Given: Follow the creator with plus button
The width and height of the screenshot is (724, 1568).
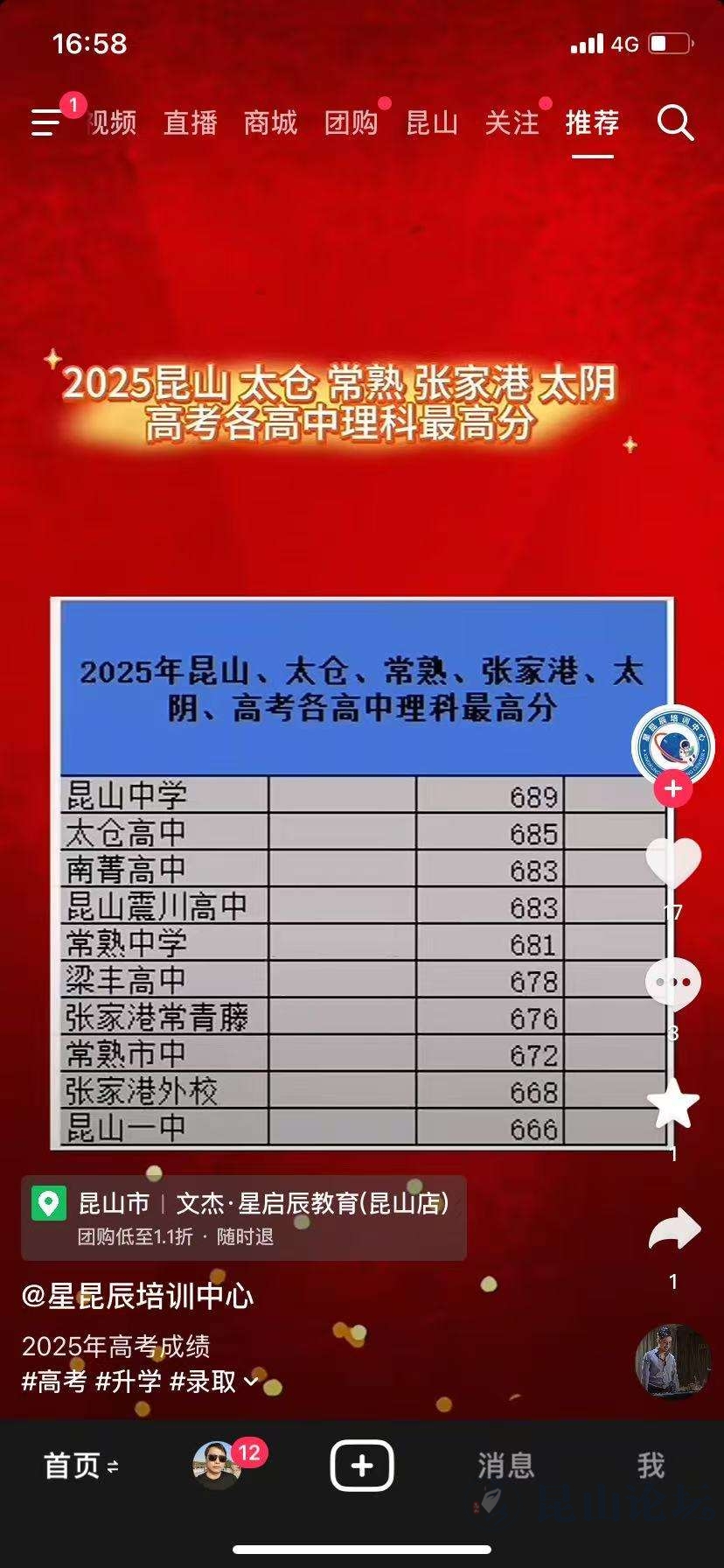Looking at the screenshot, I should [x=672, y=789].
